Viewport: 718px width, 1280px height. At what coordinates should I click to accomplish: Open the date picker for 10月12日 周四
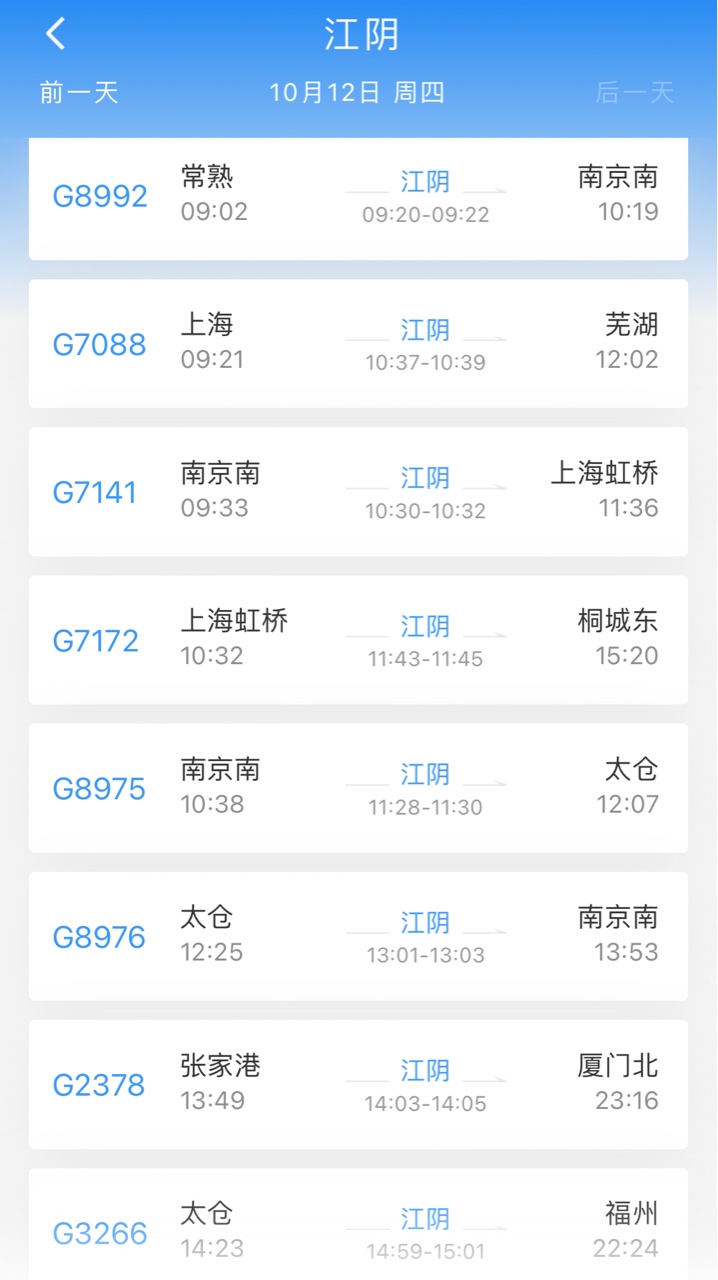coord(357,93)
